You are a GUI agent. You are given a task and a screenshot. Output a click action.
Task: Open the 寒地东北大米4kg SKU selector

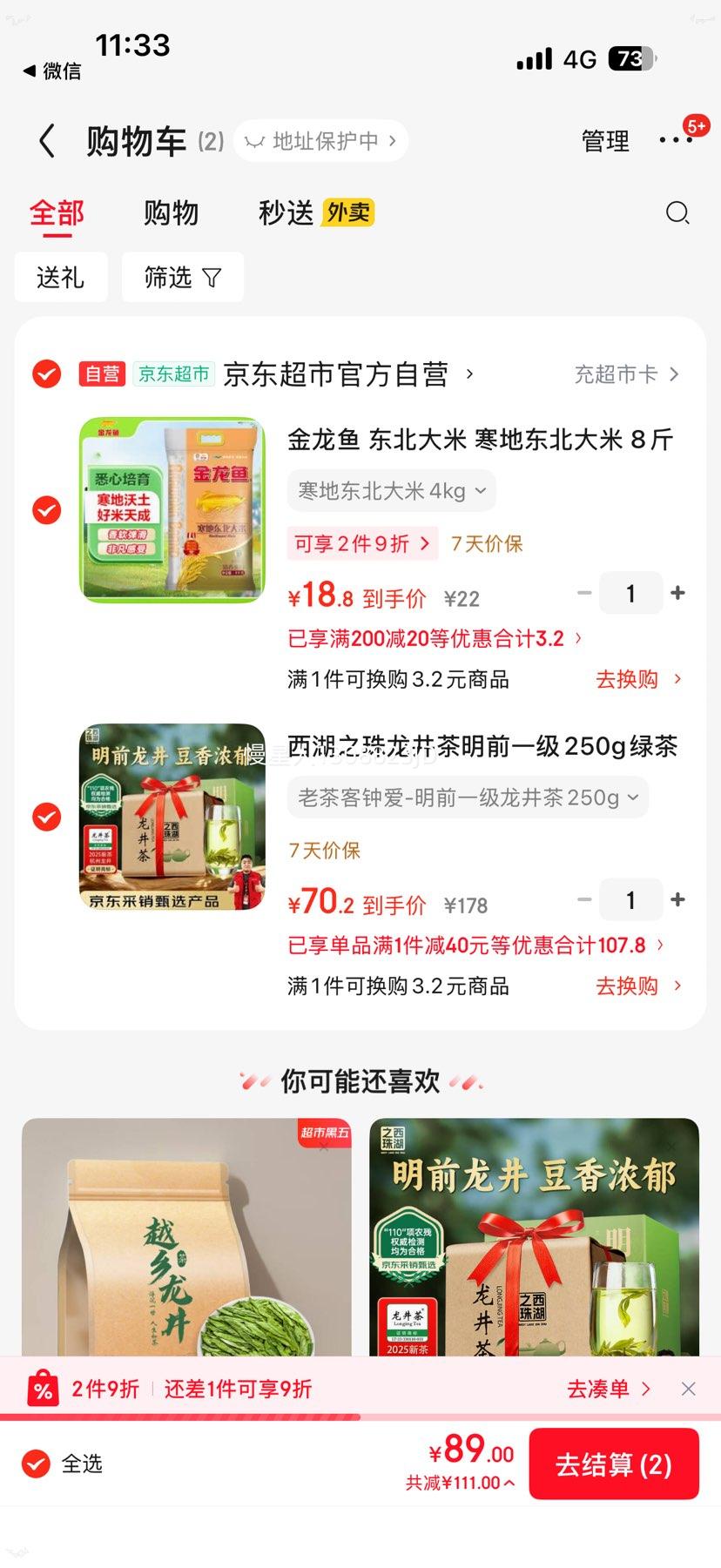(391, 490)
